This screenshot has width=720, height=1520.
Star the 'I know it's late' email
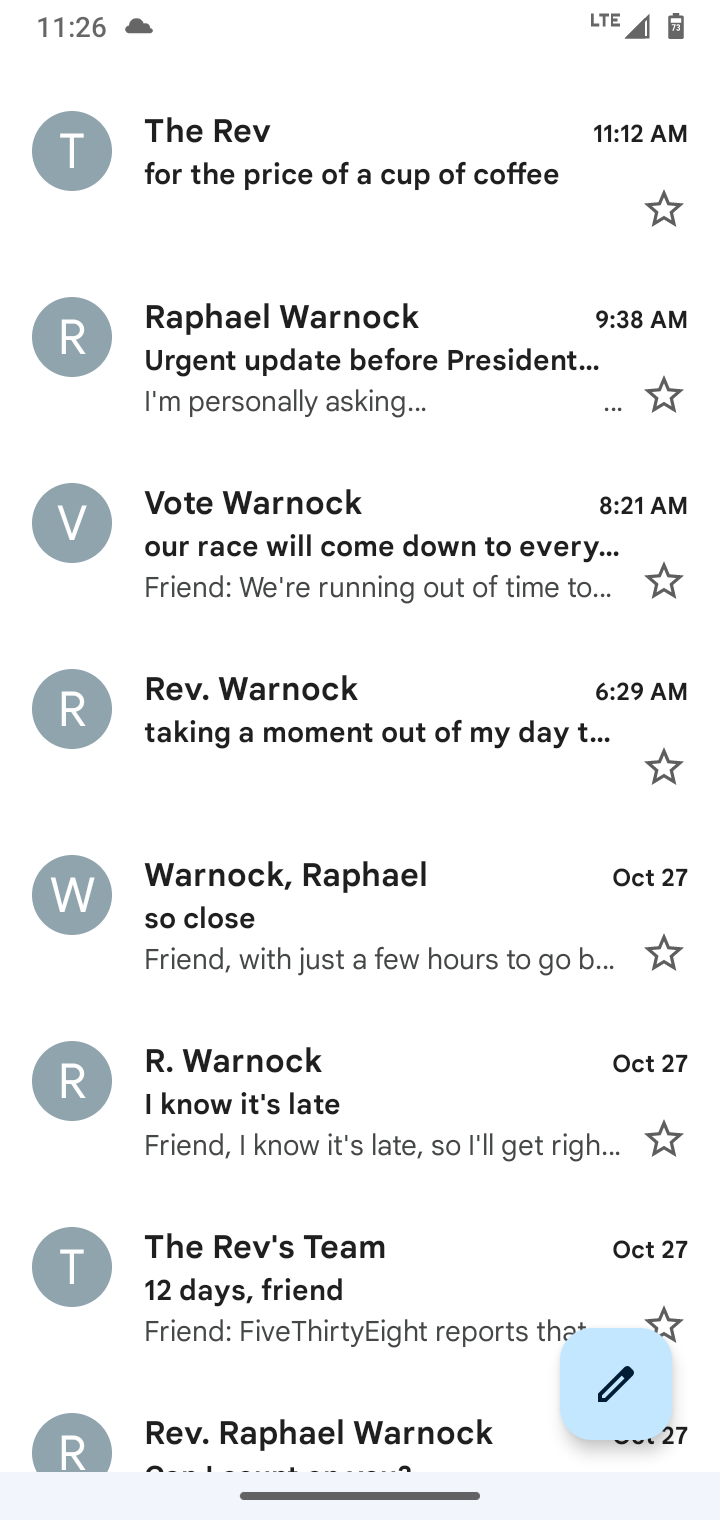coord(663,1140)
